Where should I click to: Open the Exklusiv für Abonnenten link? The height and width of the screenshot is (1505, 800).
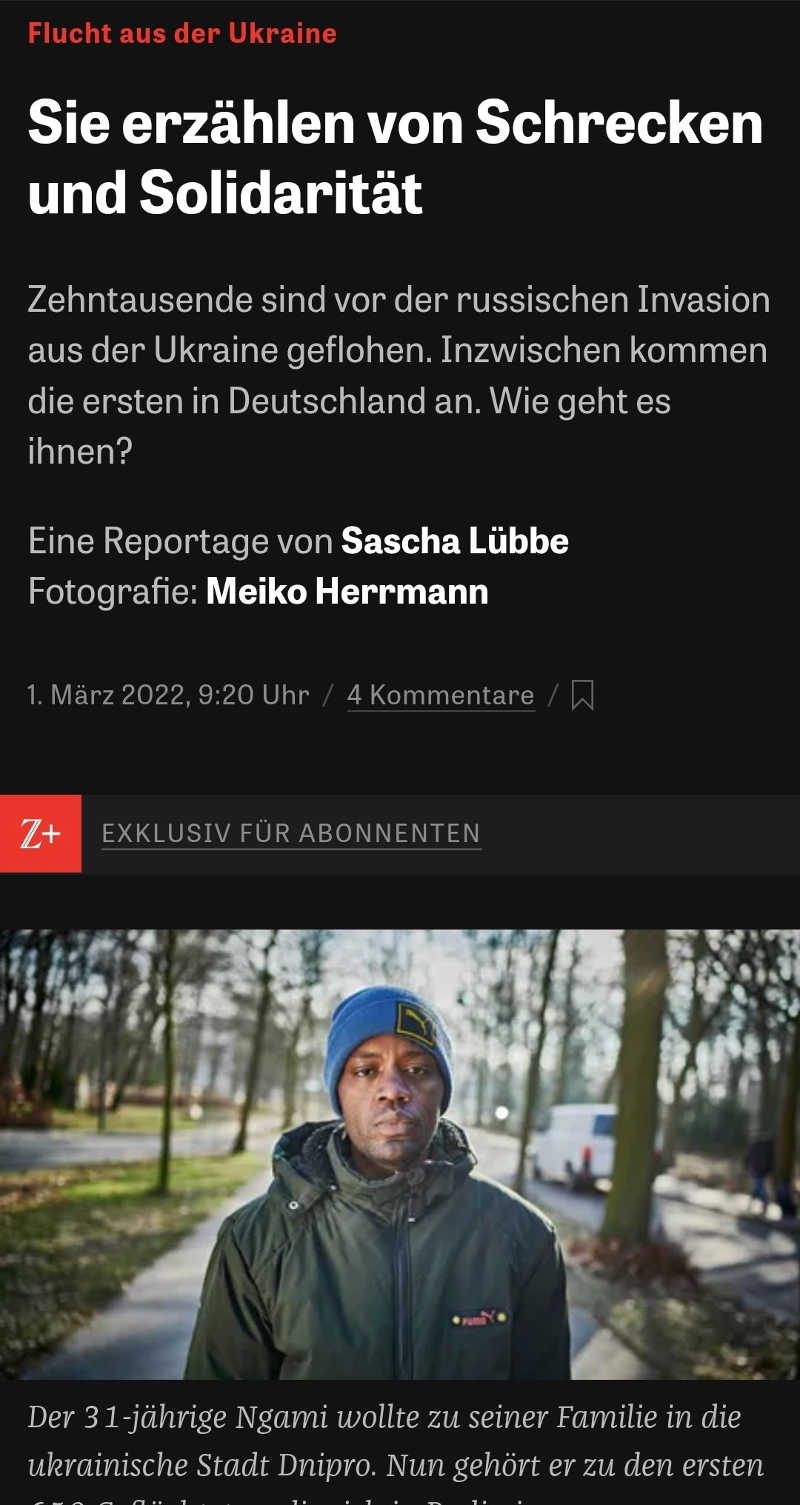tap(291, 833)
